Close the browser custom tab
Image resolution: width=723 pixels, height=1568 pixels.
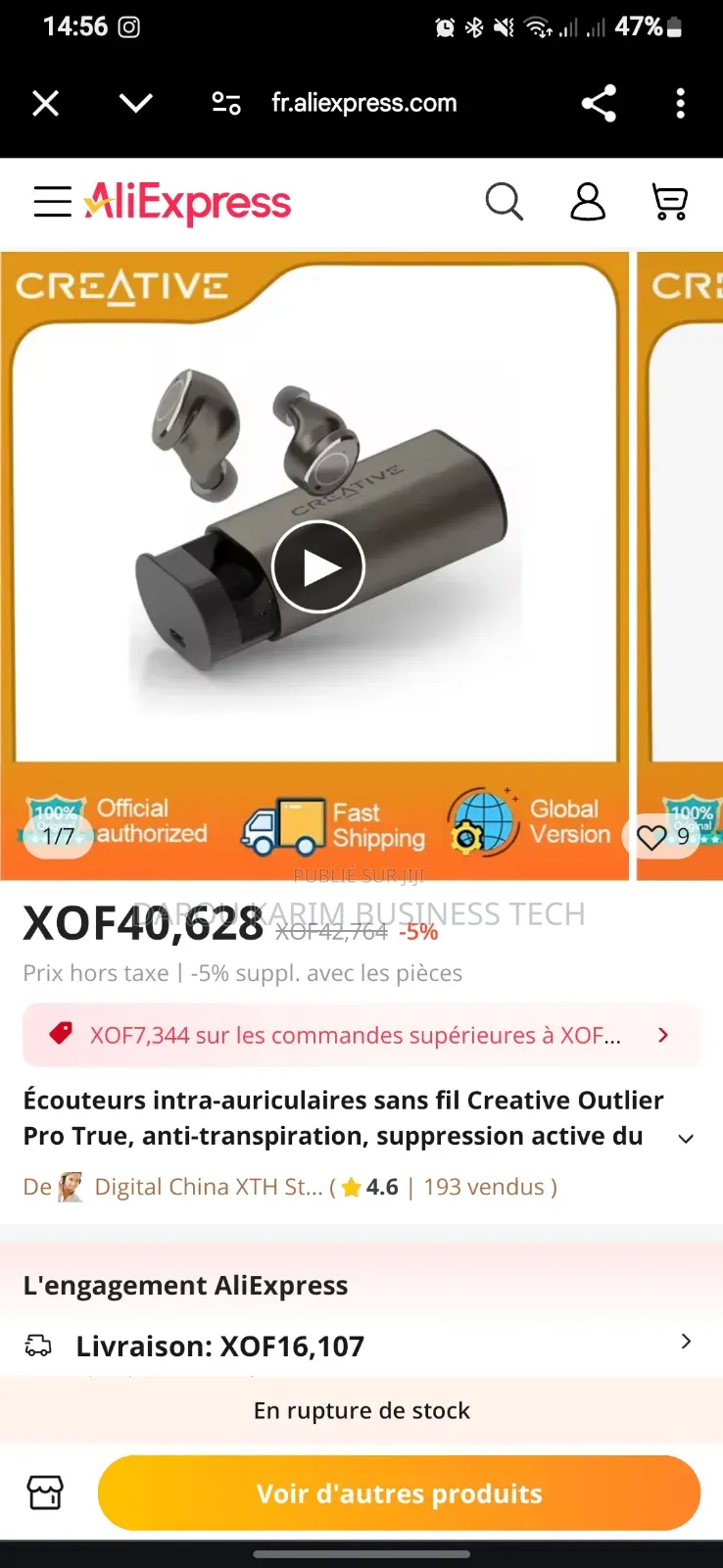[46, 103]
